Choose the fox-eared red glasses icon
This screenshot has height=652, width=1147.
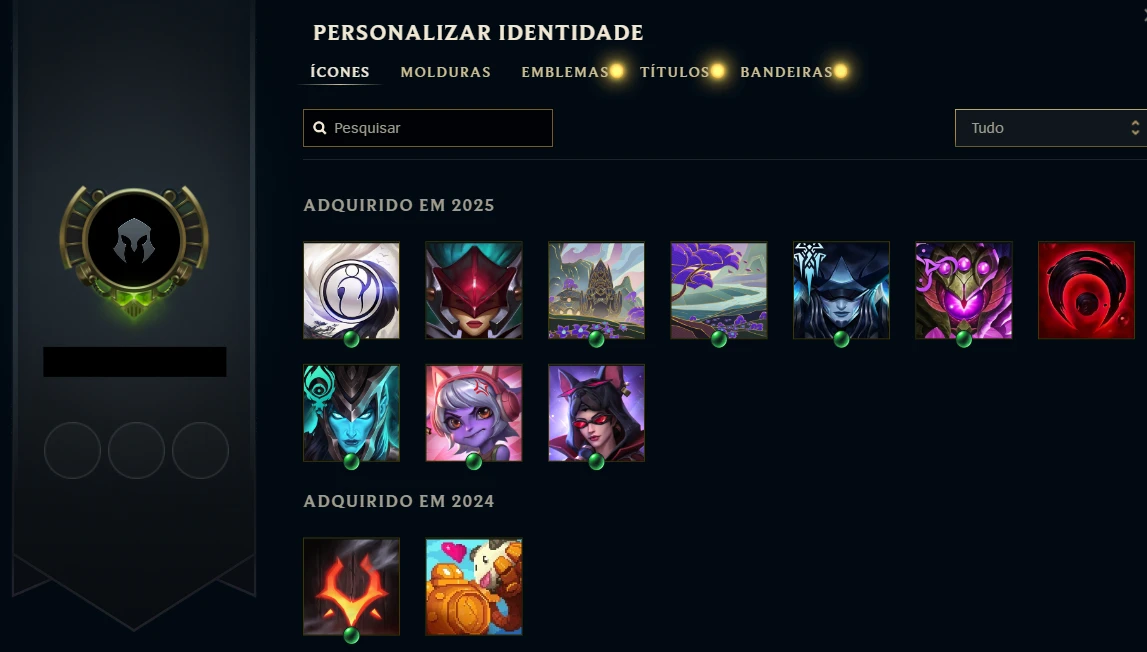pos(596,413)
